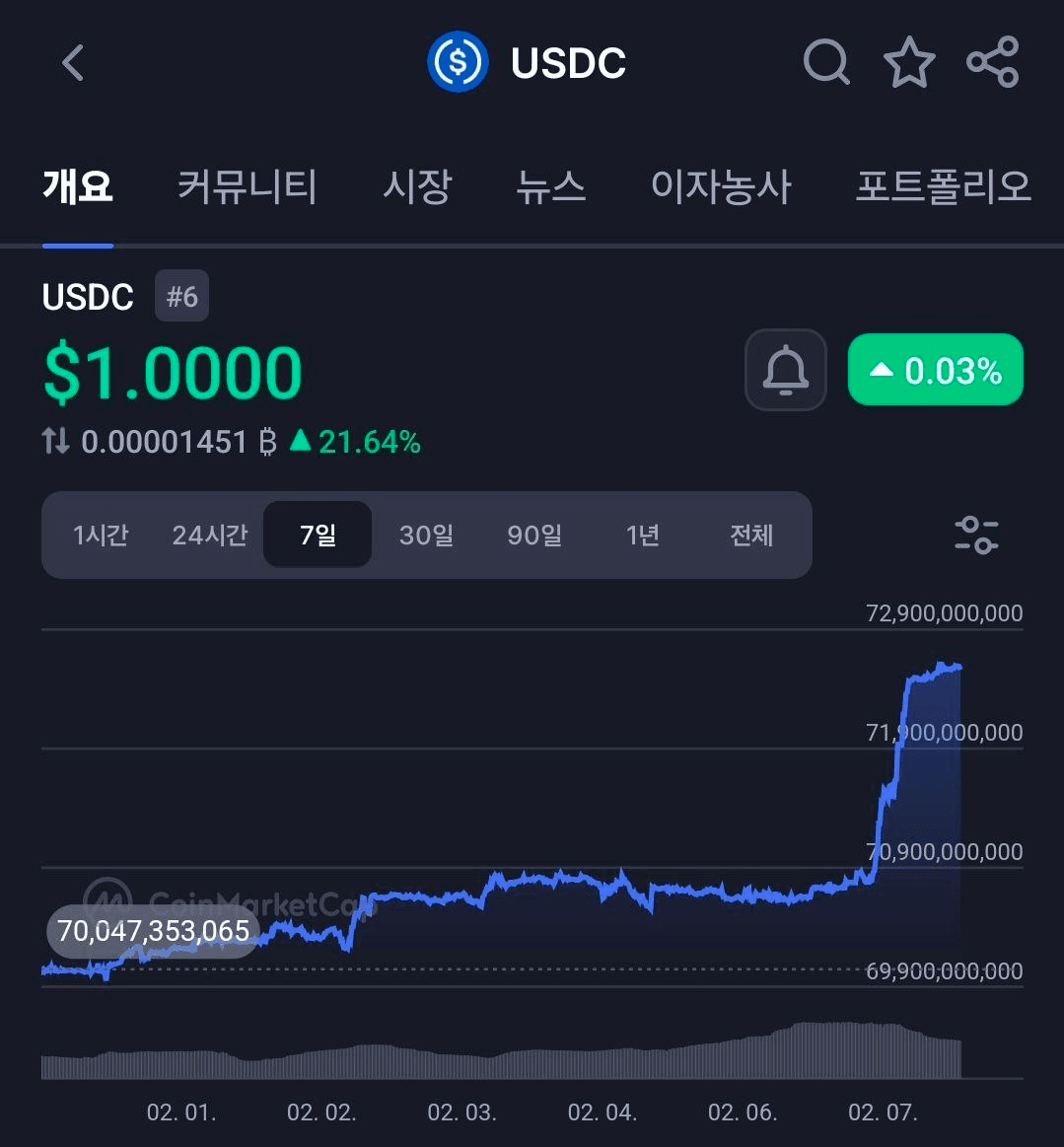Open the 이자농사 tab
Viewport: 1064px width, 1147px height.
721,187
